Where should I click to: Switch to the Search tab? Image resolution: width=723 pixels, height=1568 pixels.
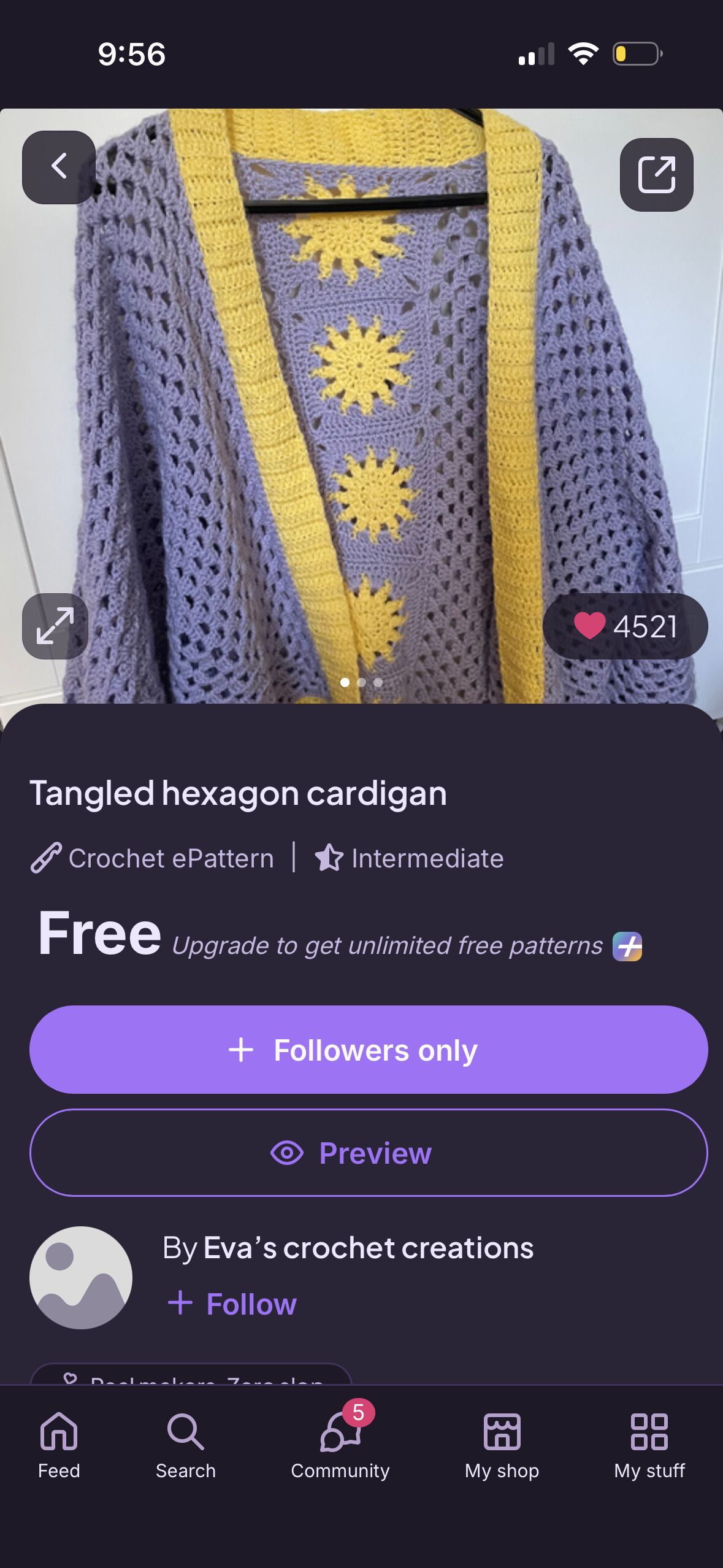click(185, 1445)
